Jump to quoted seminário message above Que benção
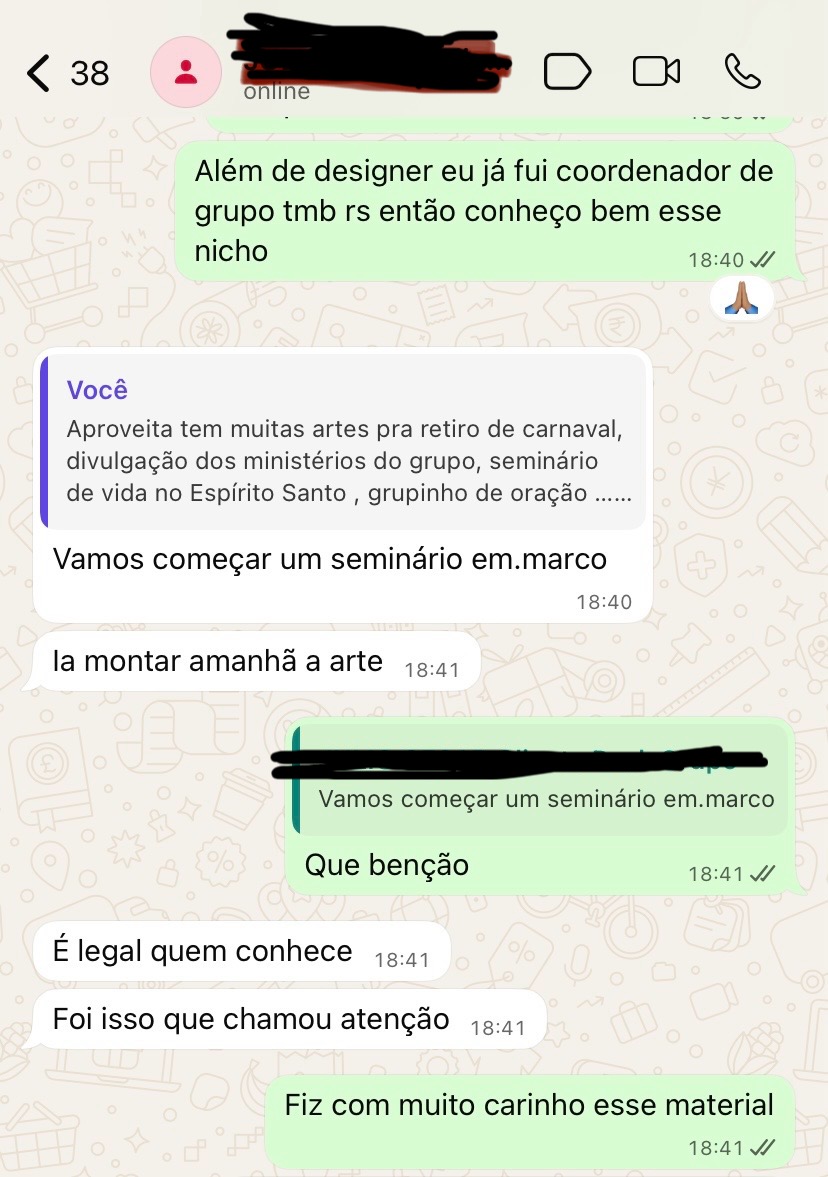828x1177 pixels. coord(540,780)
